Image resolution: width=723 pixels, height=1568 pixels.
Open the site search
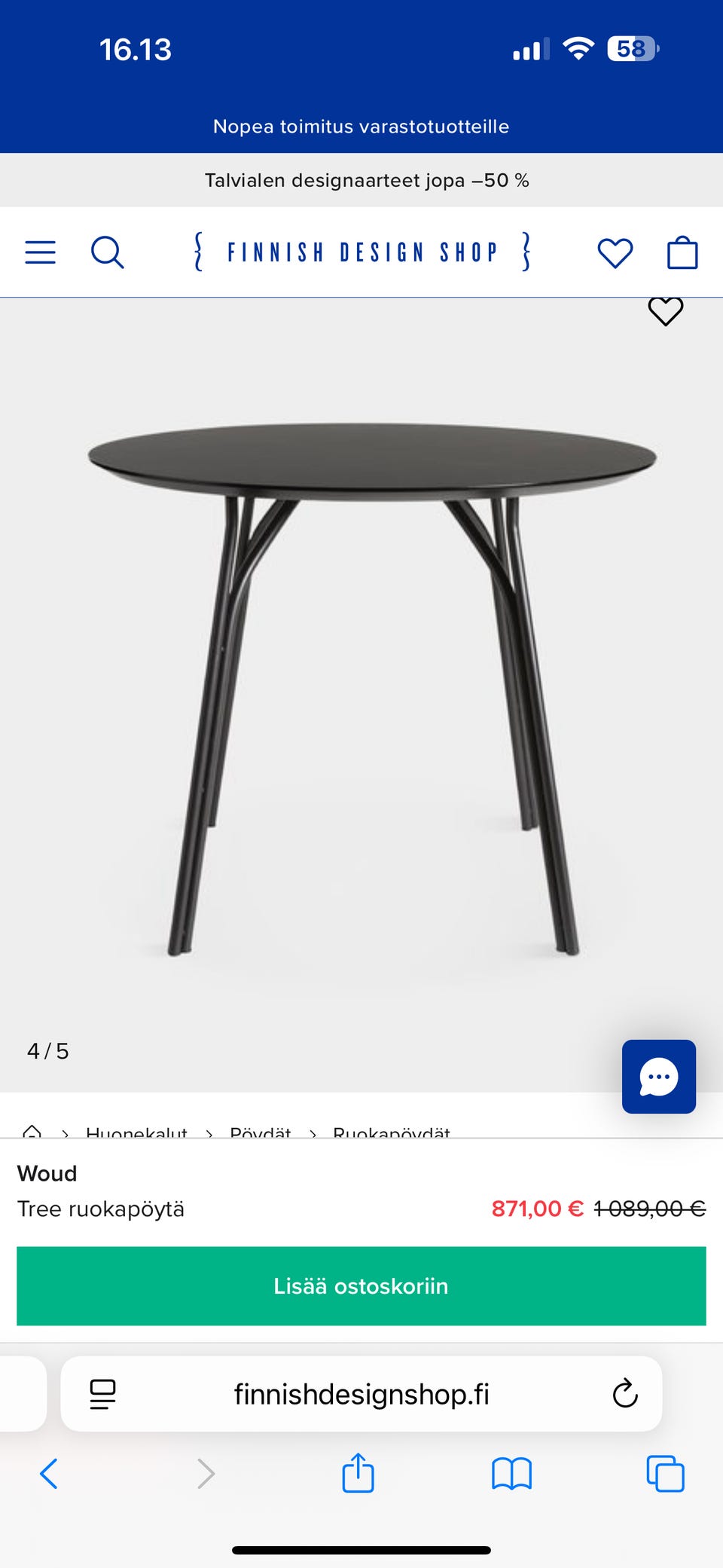click(107, 252)
